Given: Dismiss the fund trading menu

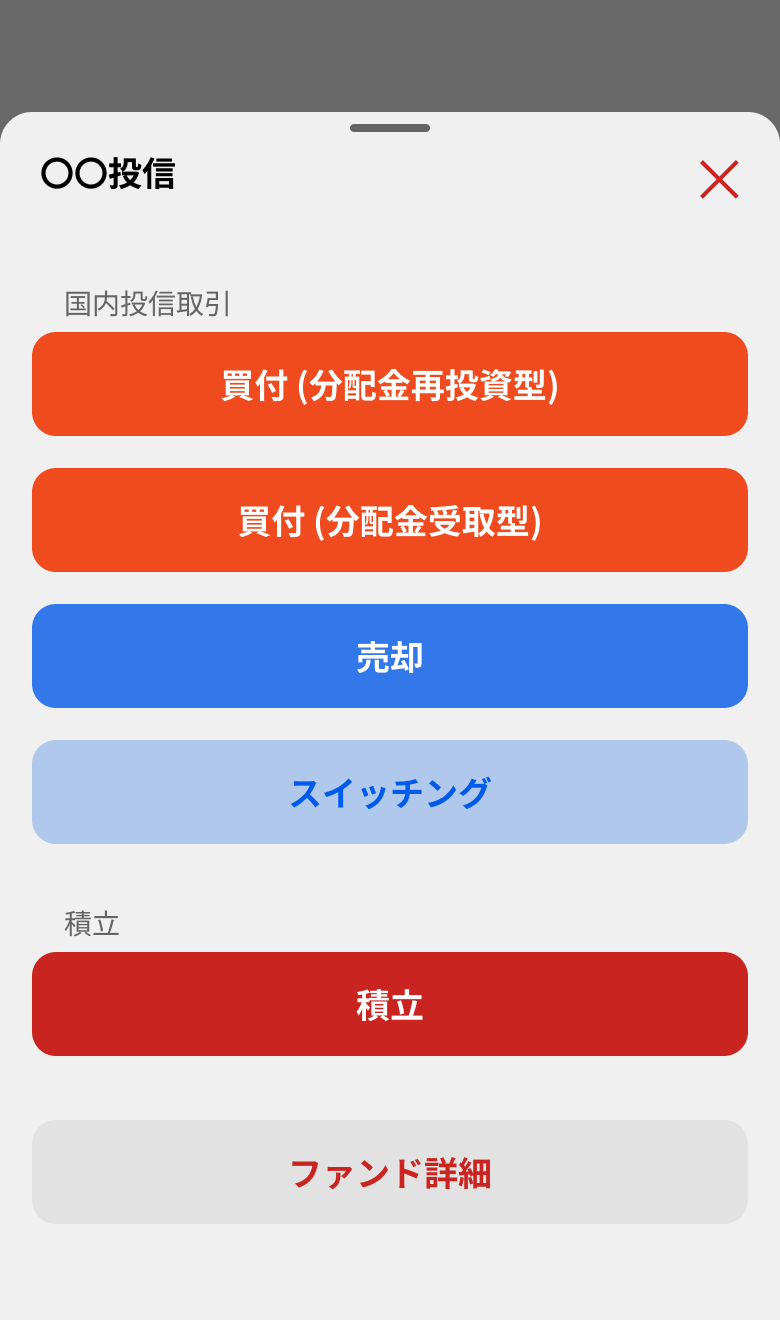Looking at the screenshot, I should point(719,180).
